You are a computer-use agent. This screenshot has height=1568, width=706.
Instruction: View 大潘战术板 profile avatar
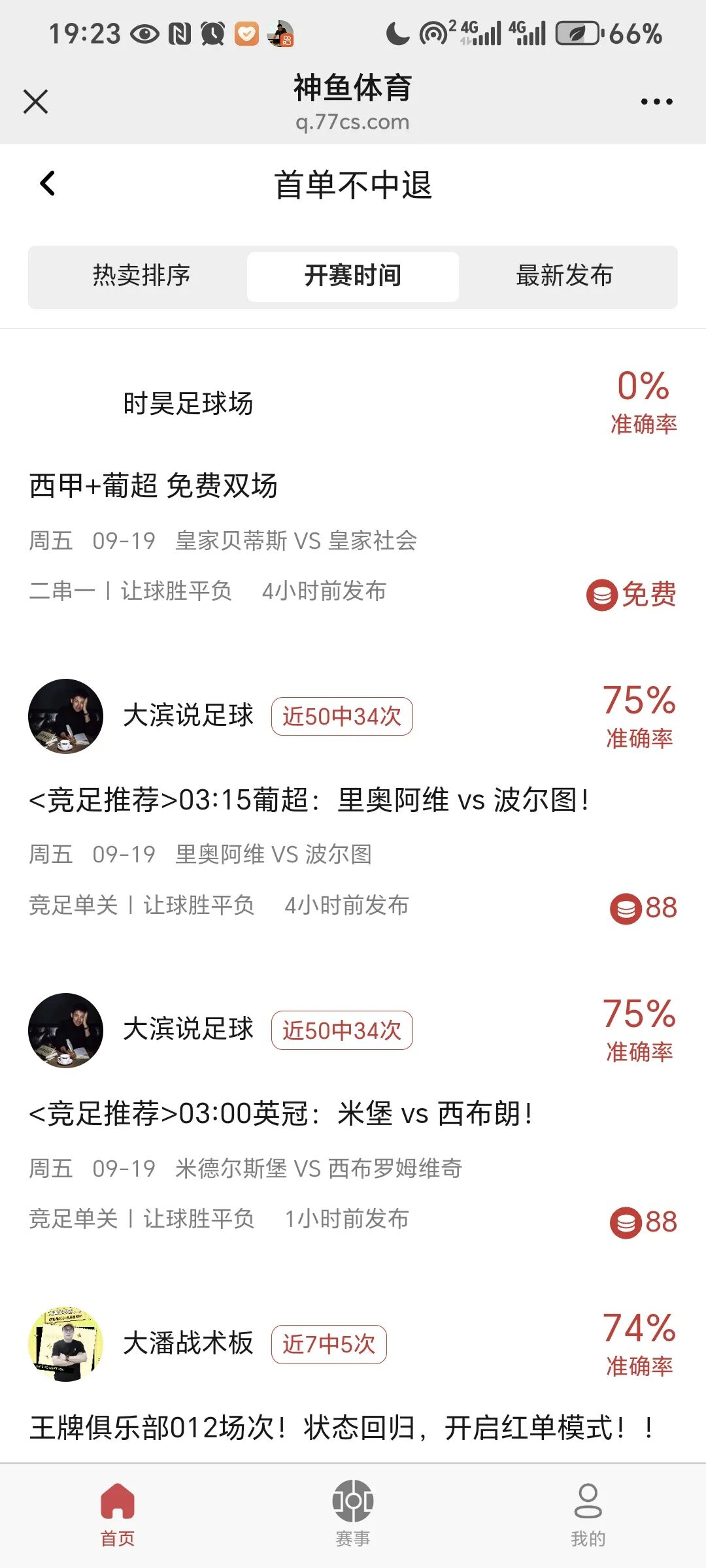(65, 1344)
